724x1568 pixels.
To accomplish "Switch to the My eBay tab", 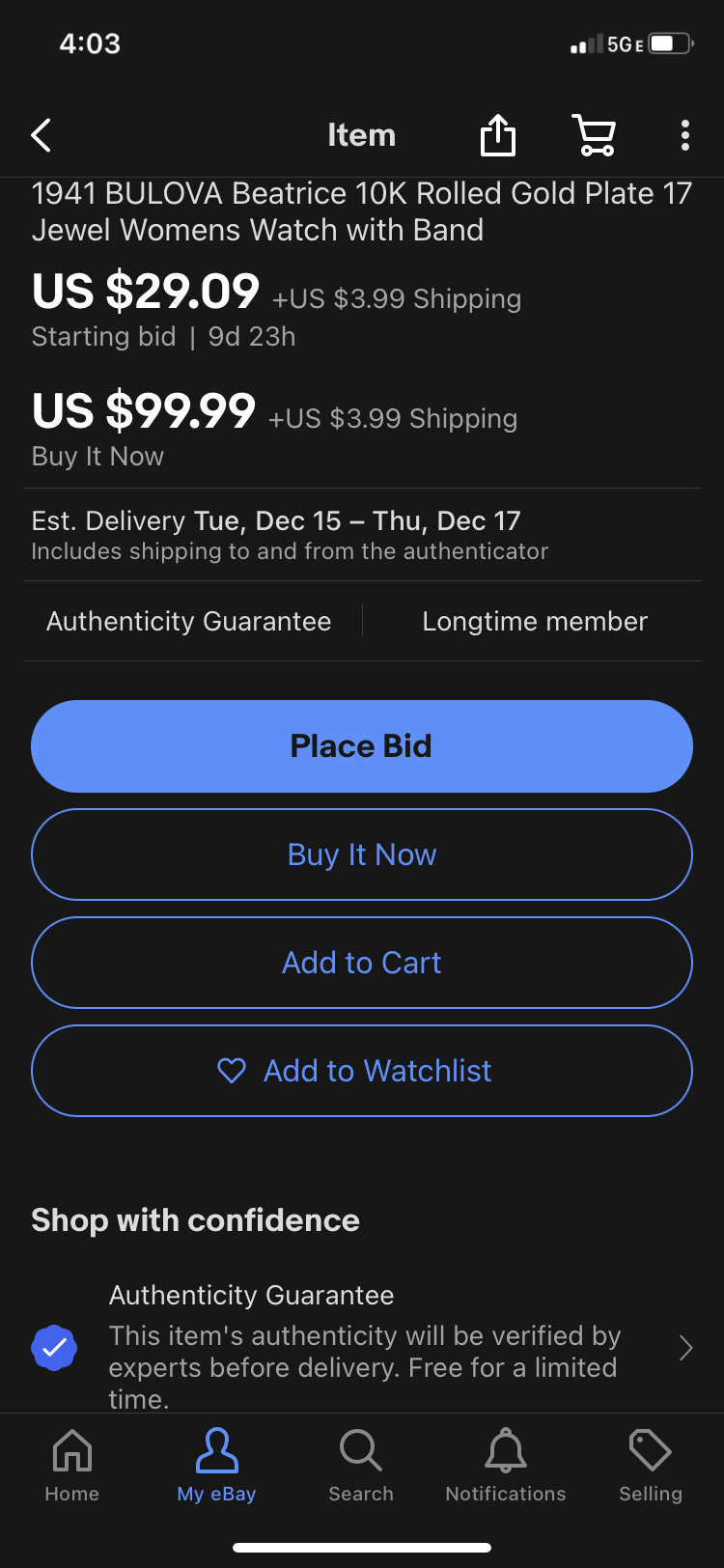I will [x=216, y=1466].
